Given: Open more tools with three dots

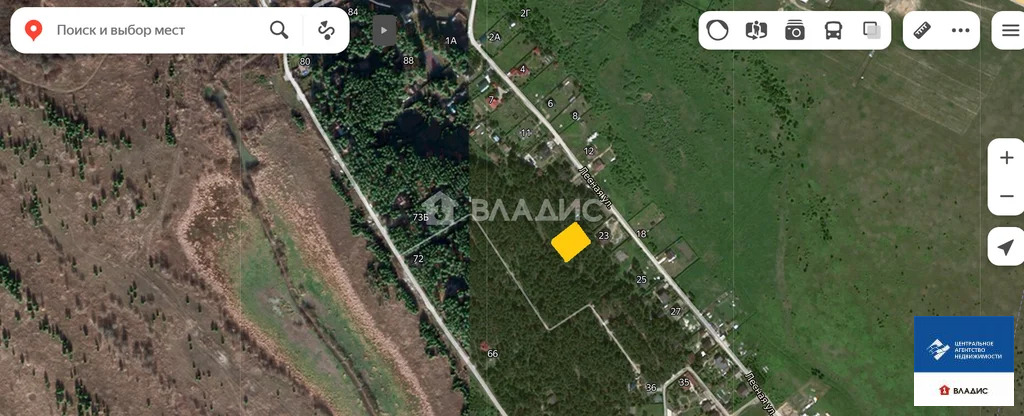Looking at the screenshot, I should 960,30.
